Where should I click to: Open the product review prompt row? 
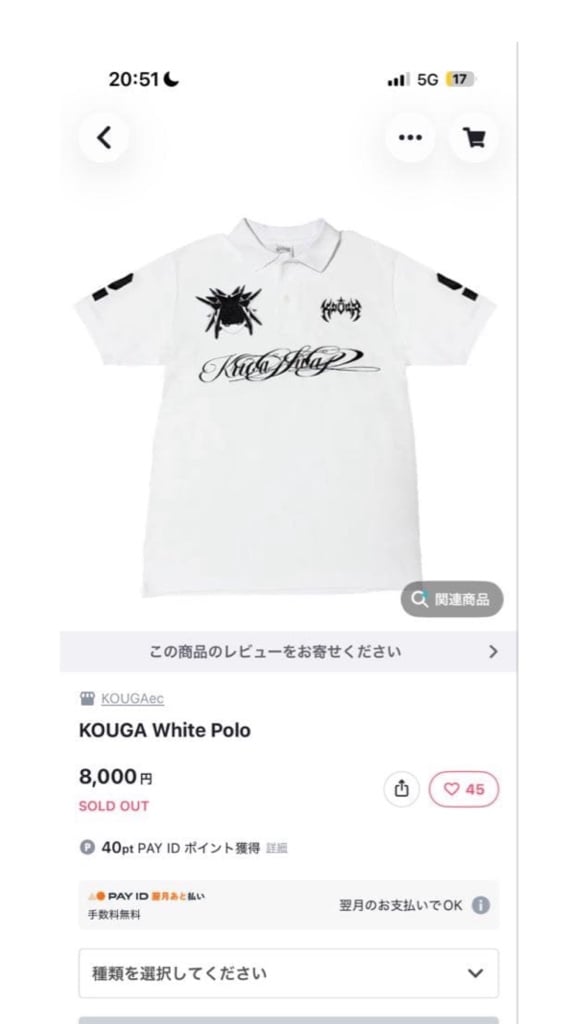click(288, 652)
